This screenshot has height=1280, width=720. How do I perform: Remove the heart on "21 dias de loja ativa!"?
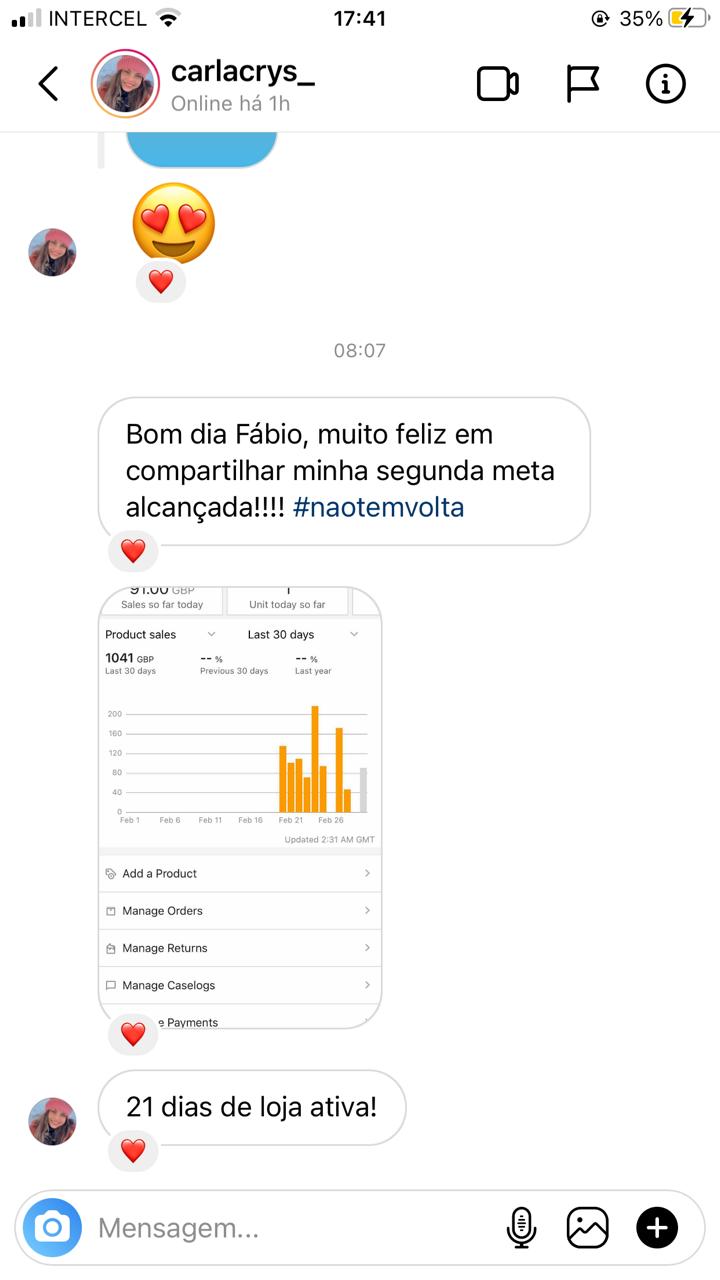click(133, 1151)
